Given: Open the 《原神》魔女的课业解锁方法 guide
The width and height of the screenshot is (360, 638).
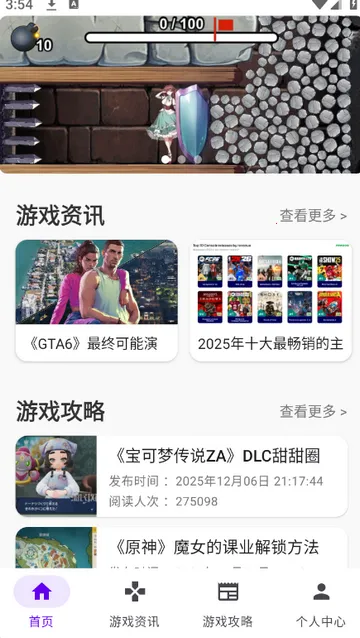Looking at the screenshot, I should (x=181, y=548).
